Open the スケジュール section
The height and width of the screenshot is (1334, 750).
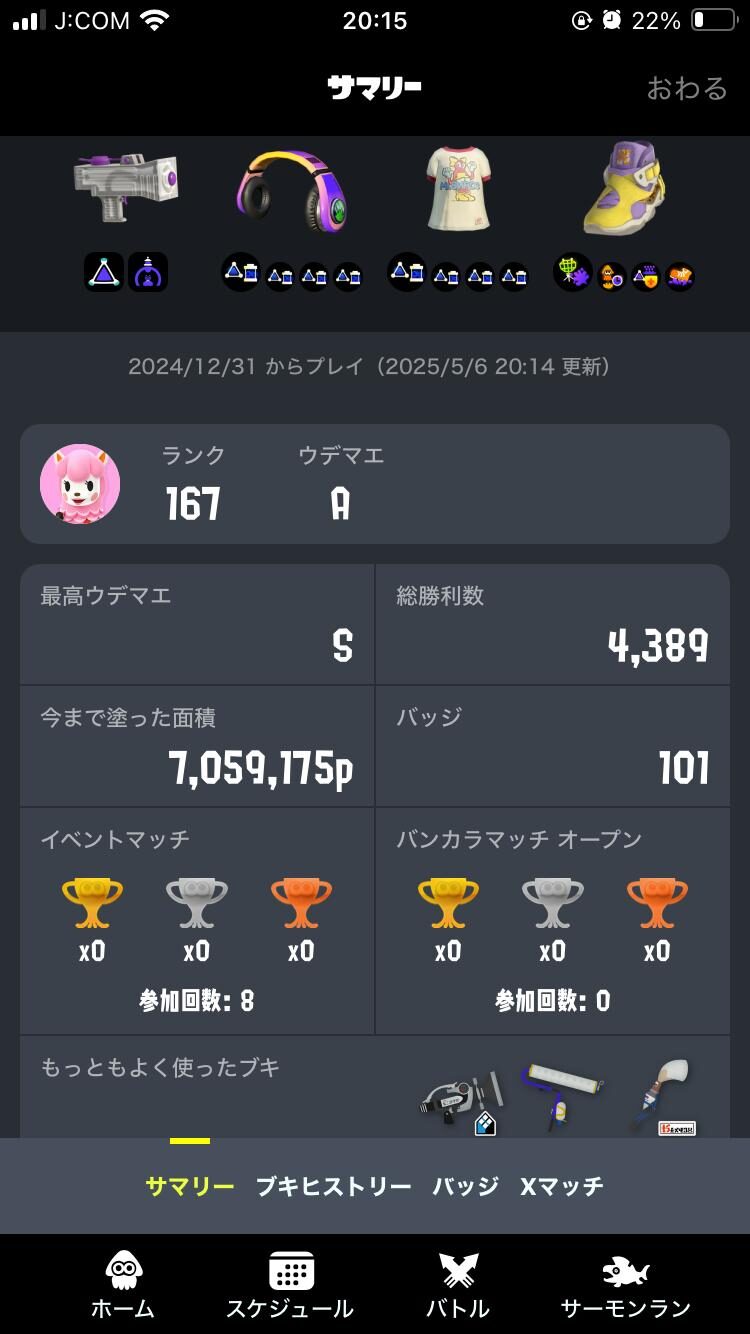pos(290,1285)
